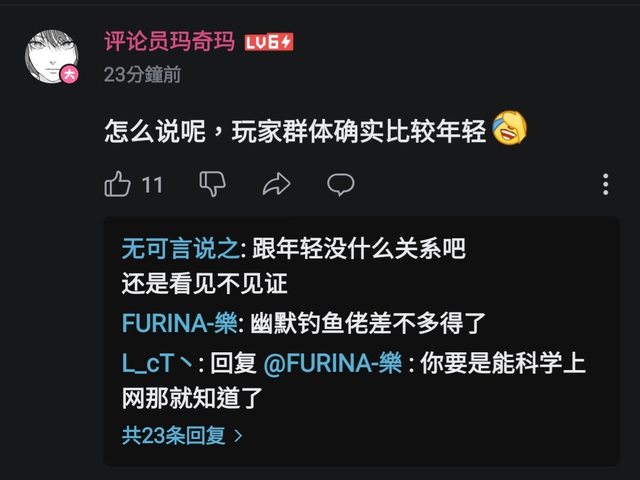Viewport: 640px width, 480px height.
Task: Open L_cT丶's profile from reply
Action: click(x=162, y=363)
